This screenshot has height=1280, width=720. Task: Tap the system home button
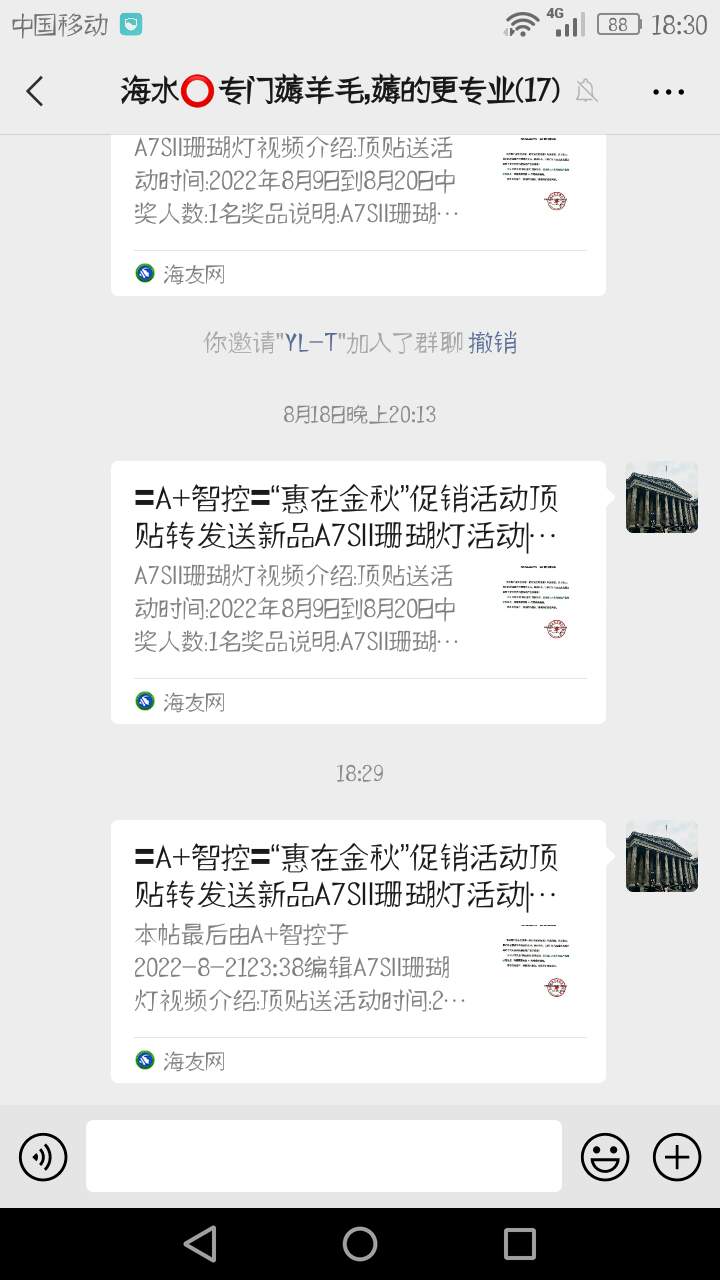pyautogui.click(x=360, y=1244)
